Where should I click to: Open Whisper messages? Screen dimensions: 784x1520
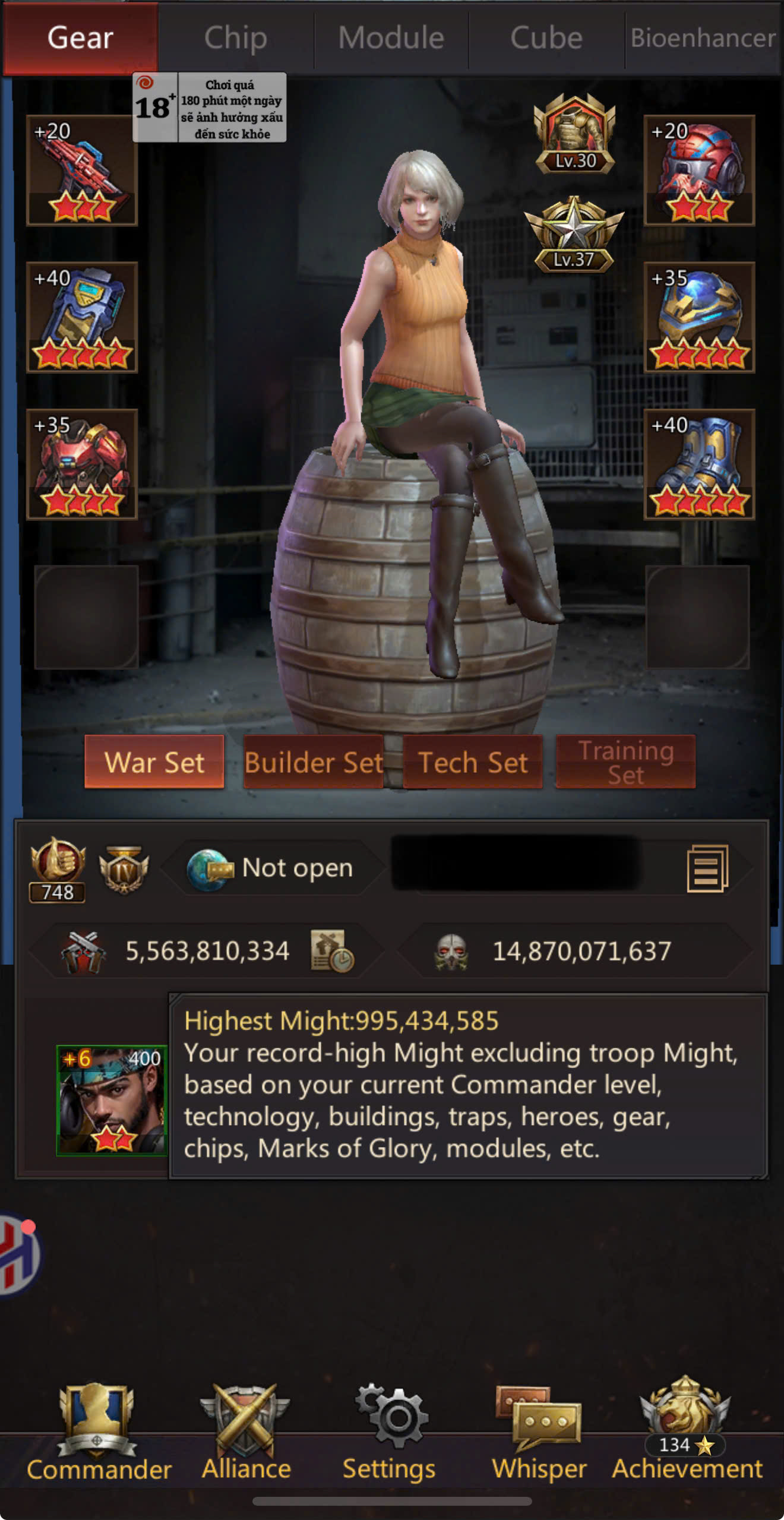pos(539,1431)
